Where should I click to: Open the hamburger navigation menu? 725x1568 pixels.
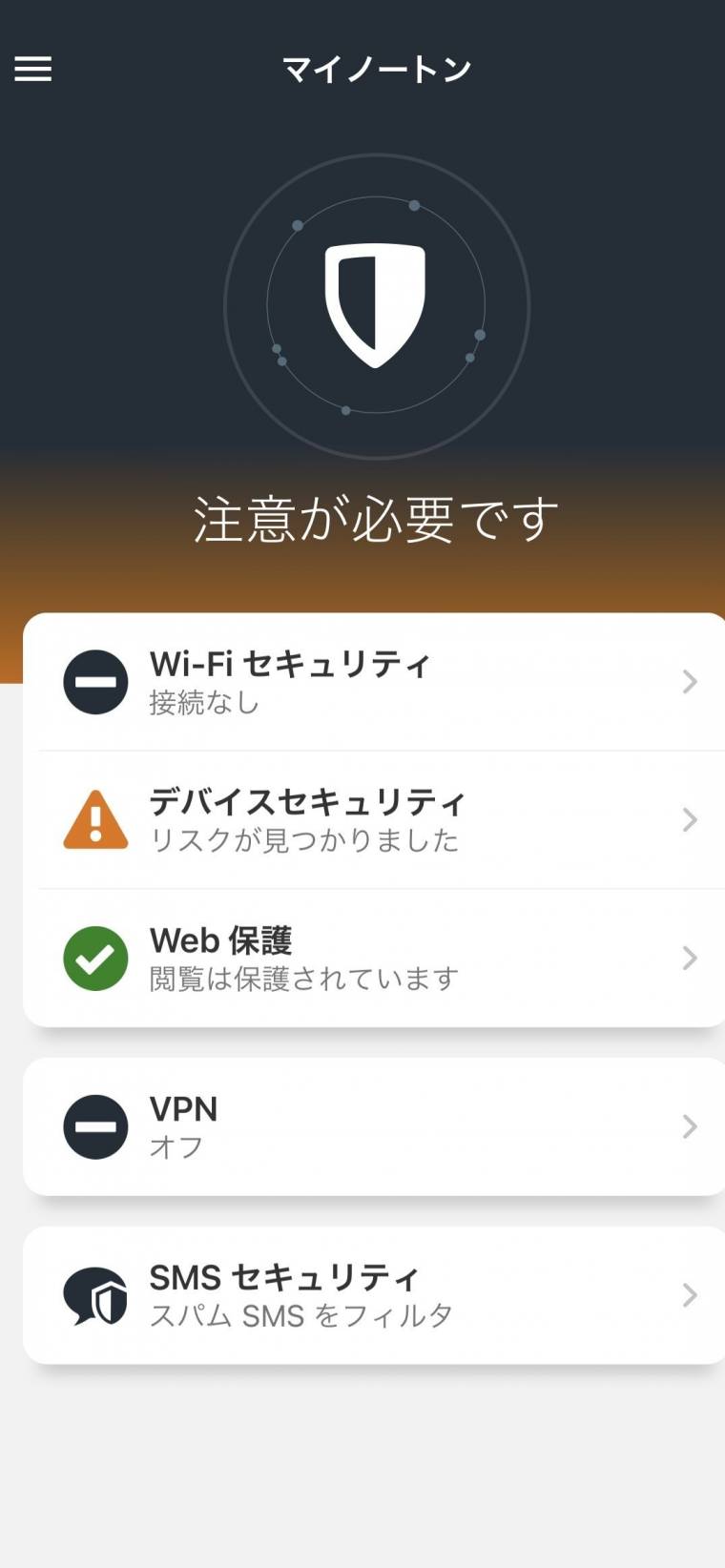[32, 70]
